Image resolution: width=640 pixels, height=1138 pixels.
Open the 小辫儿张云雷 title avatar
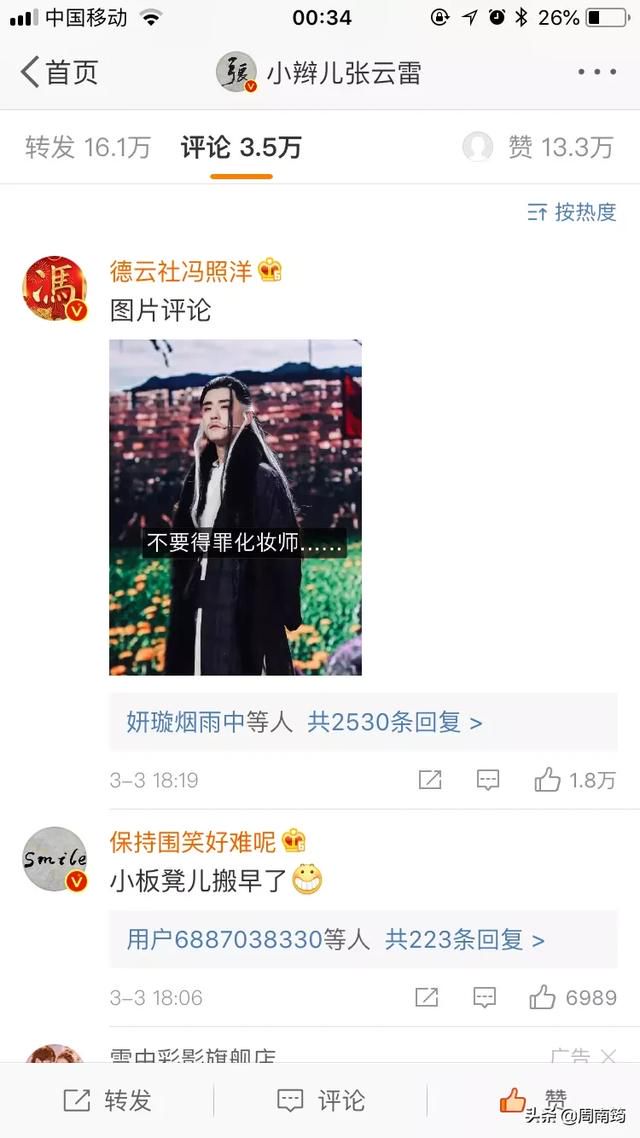pyautogui.click(x=237, y=72)
